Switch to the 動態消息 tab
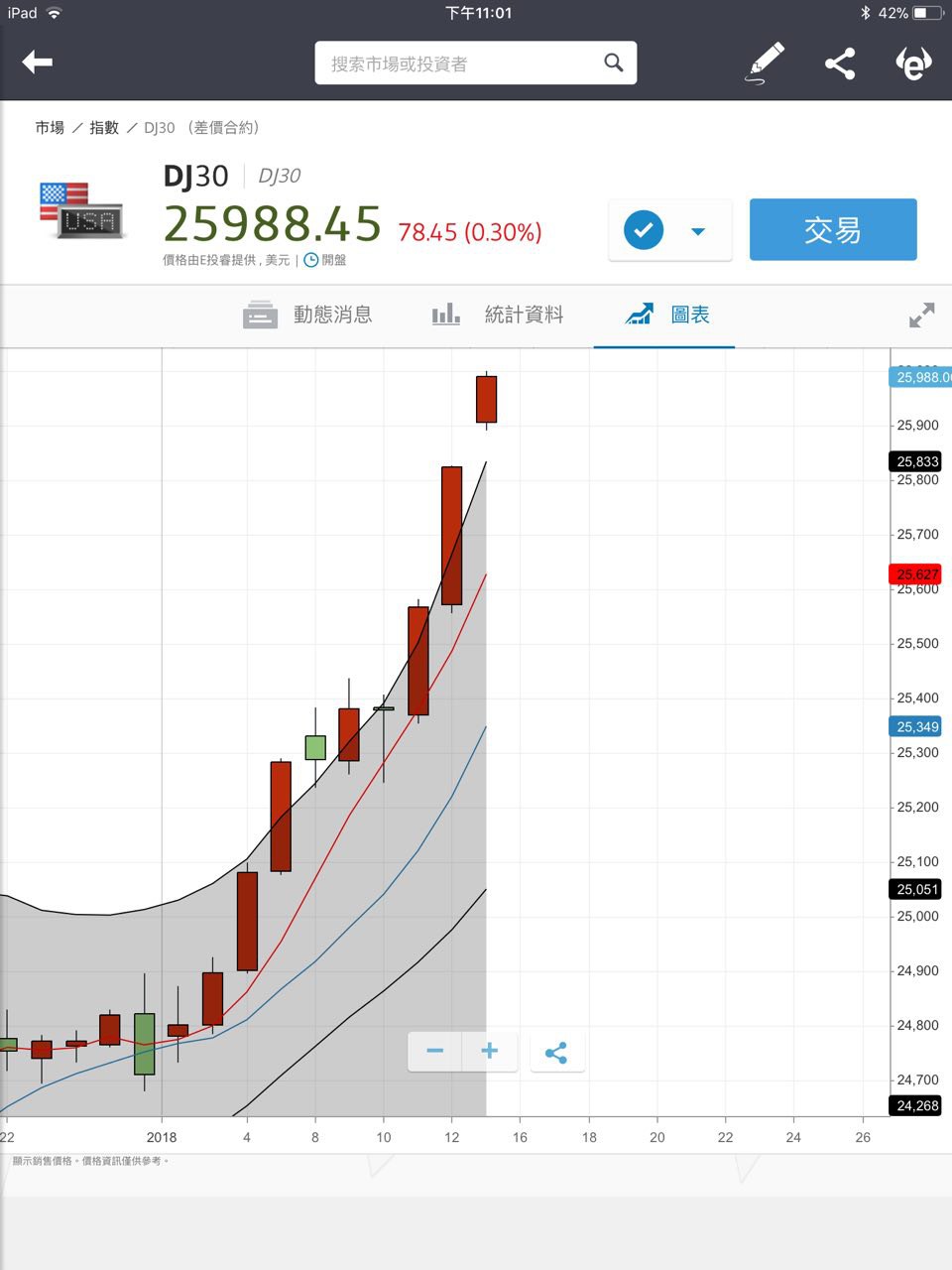Image resolution: width=952 pixels, height=1270 pixels. pyautogui.click(x=307, y=316)
